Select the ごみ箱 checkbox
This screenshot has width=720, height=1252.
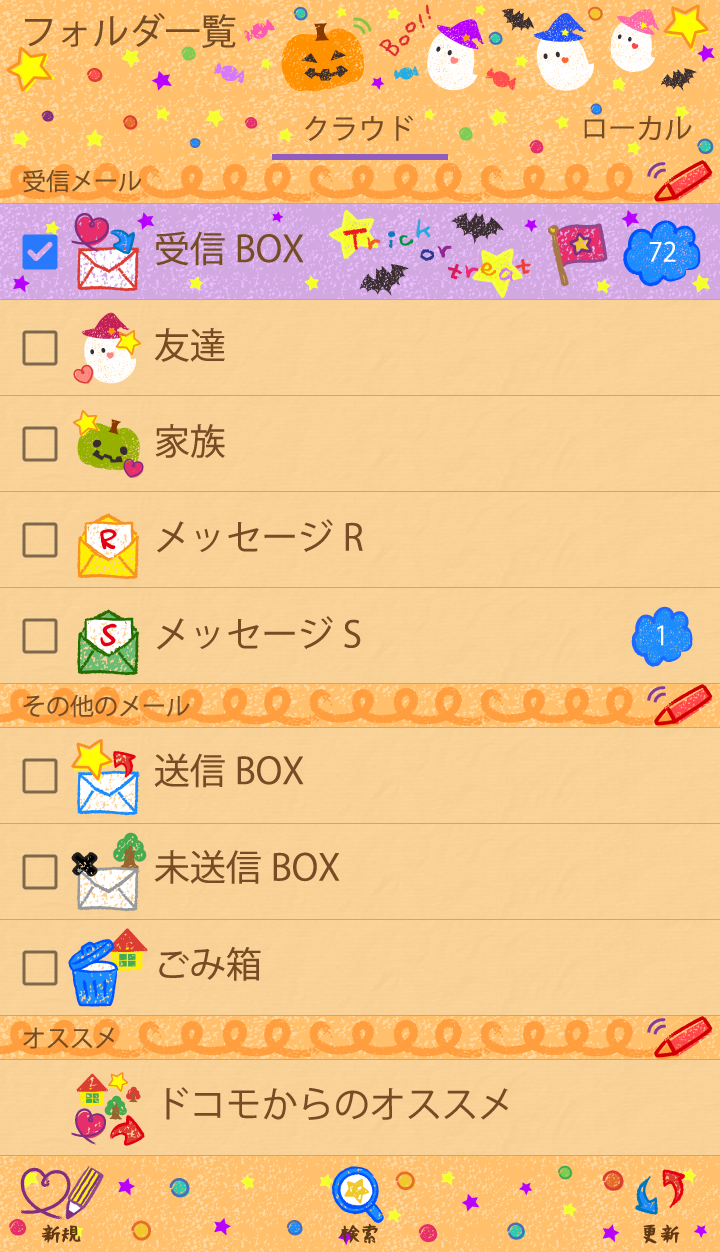point(40,967)
